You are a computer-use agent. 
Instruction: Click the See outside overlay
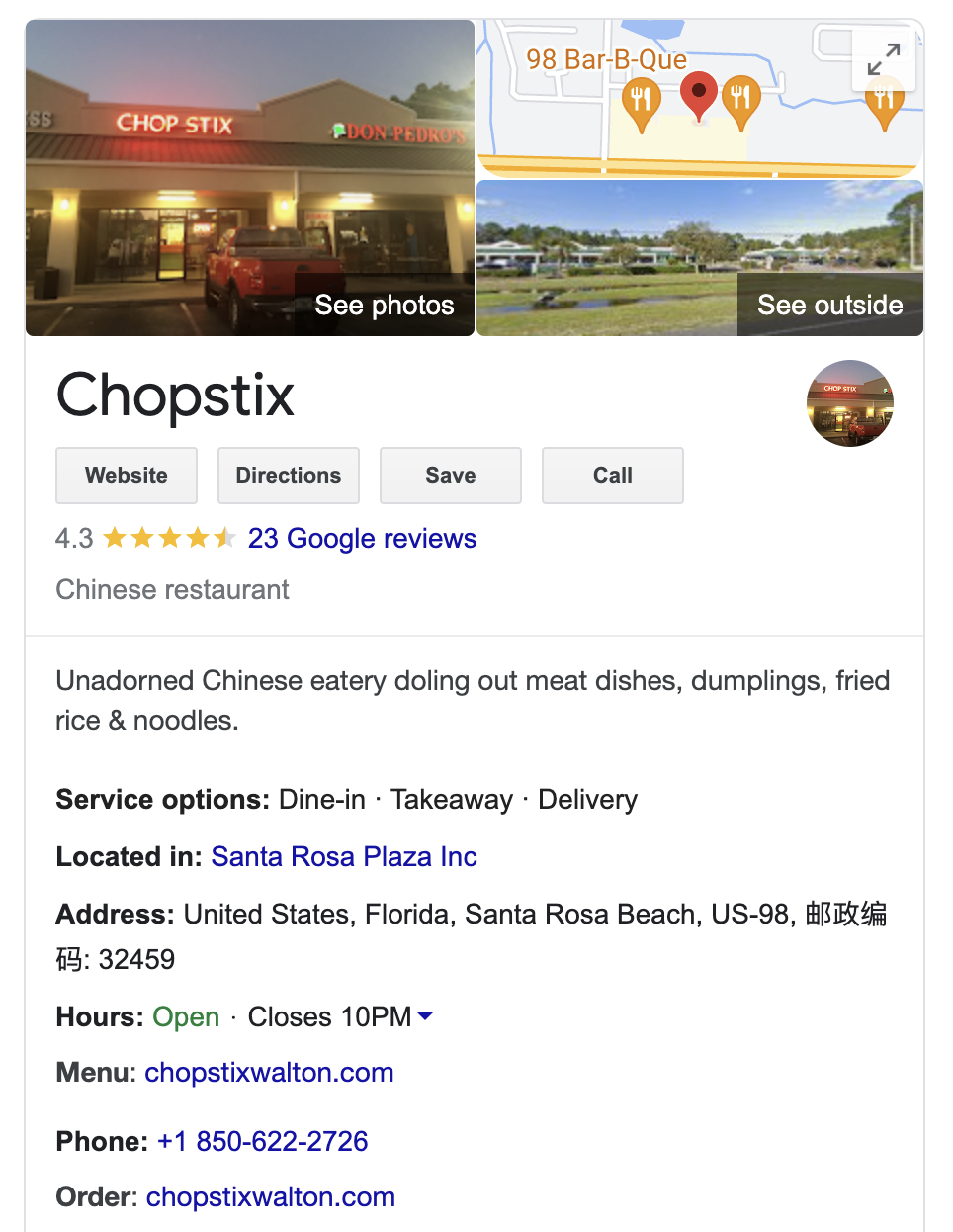click(829, 305)
